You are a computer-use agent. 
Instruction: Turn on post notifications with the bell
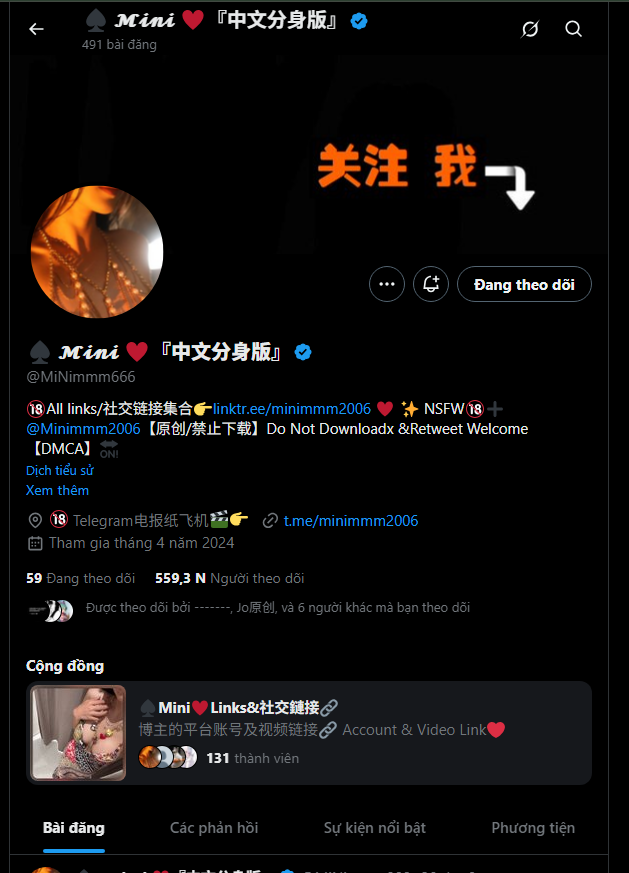(x=431, y=284)
